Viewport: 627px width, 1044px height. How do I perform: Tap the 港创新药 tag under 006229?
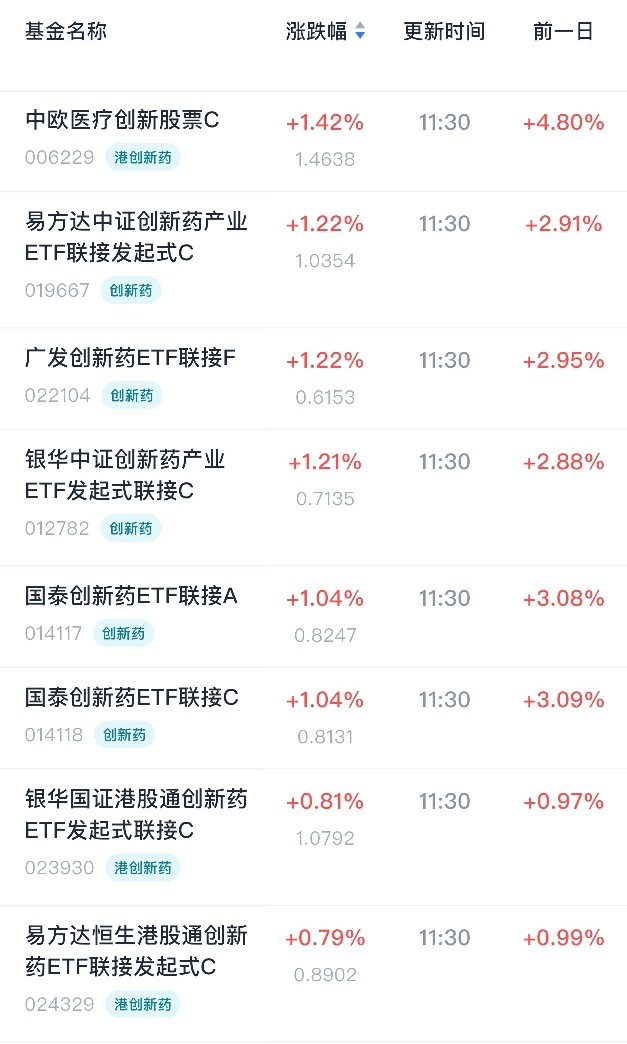pos(142,157)
